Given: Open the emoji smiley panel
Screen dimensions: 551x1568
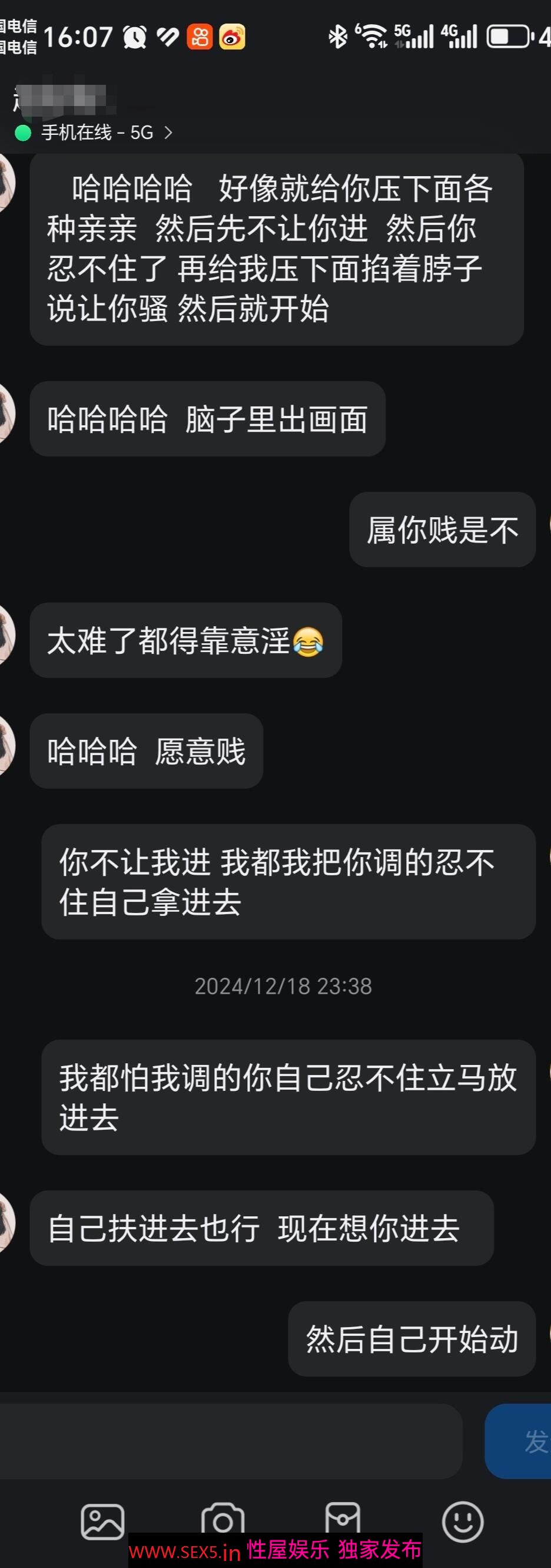Looking at the screenshot, I should coord(463,1521).
